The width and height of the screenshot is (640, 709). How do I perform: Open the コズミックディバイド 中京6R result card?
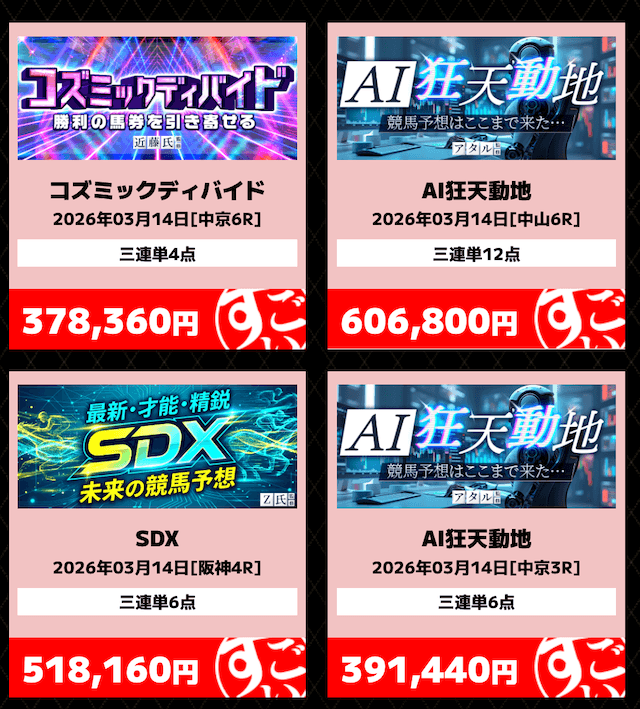157,190
